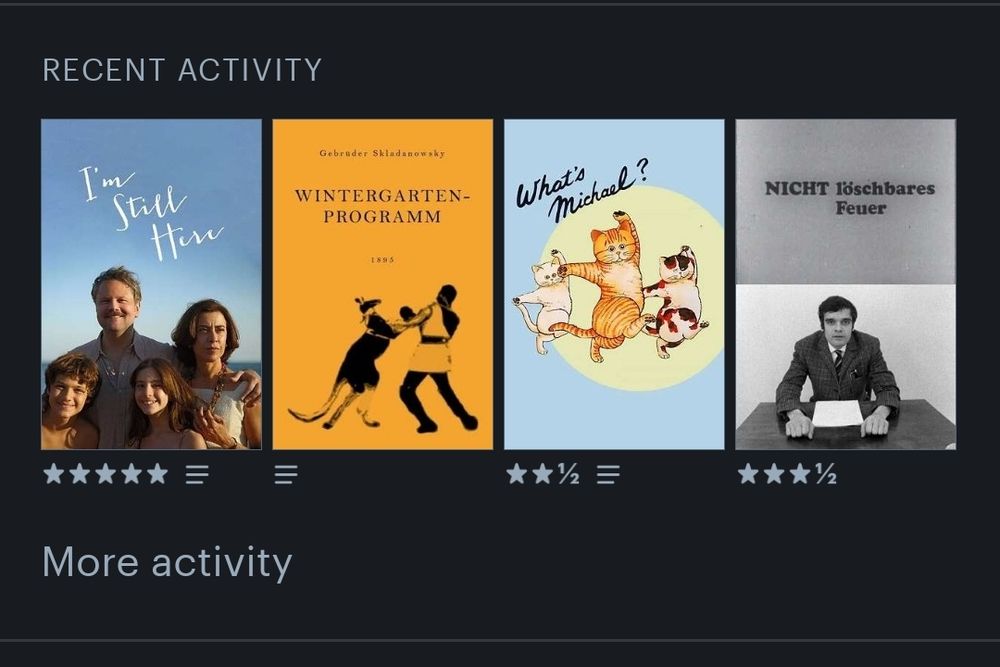Open More activity
This screenshot has width=1000, height=667.
167,562
